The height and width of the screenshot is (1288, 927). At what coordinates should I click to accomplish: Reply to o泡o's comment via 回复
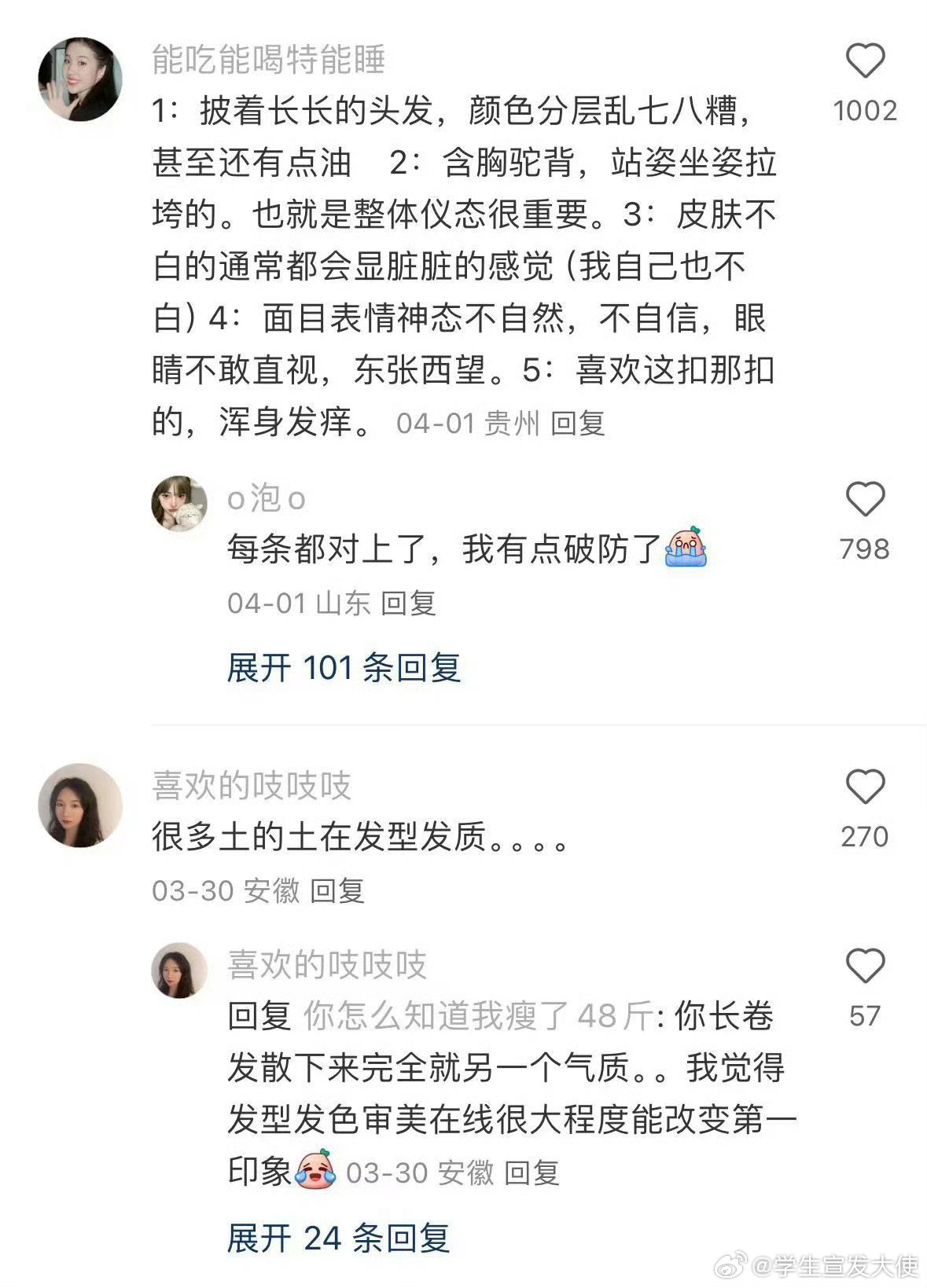pos(414,601)
